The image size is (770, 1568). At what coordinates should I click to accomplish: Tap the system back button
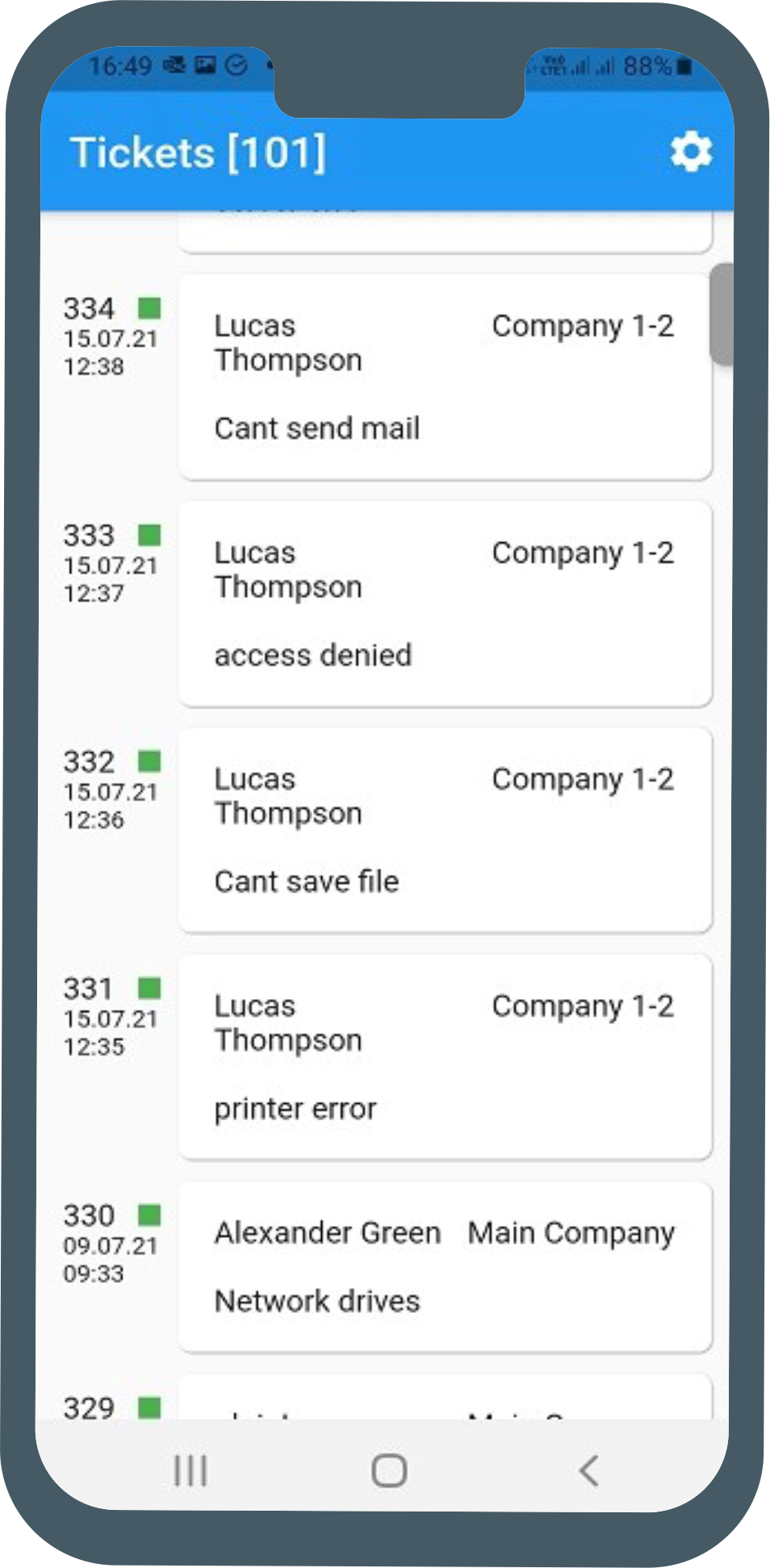click(x=589, y=1470)
